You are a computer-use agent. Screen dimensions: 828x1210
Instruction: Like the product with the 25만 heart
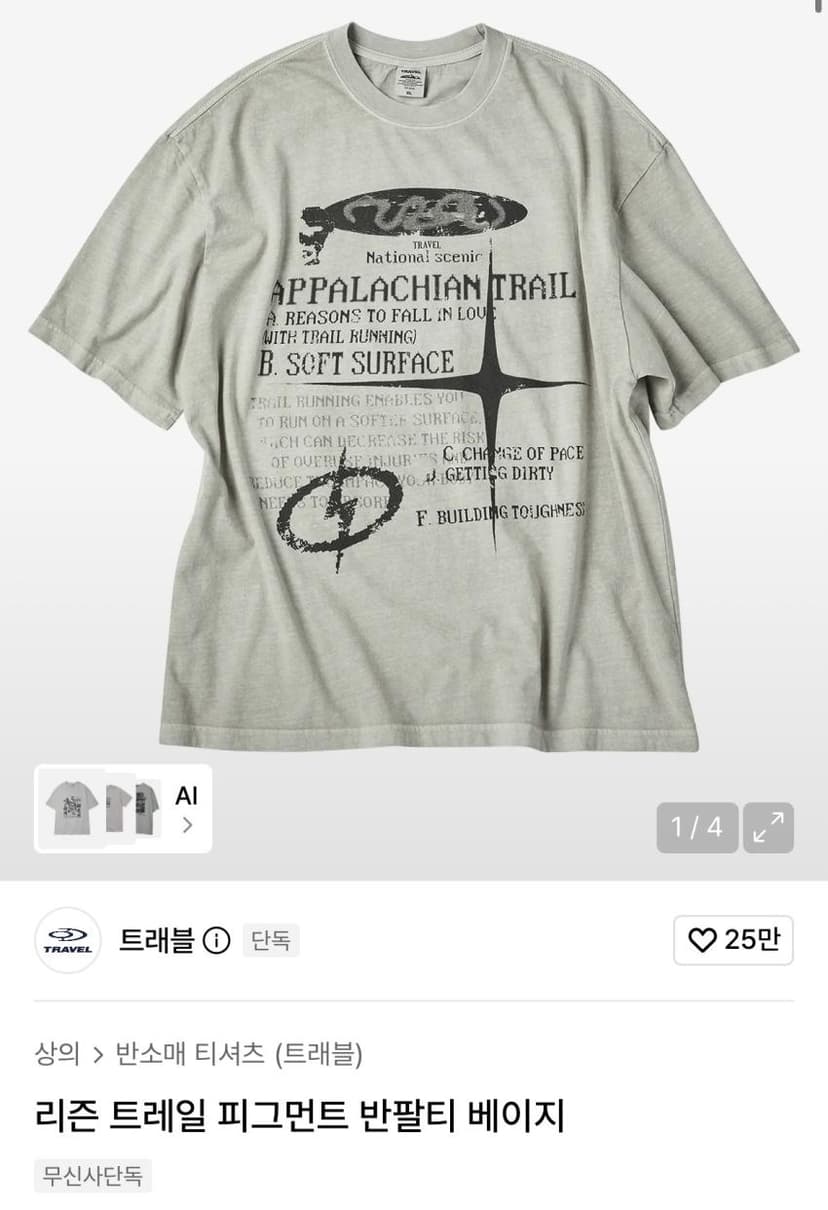733,940
